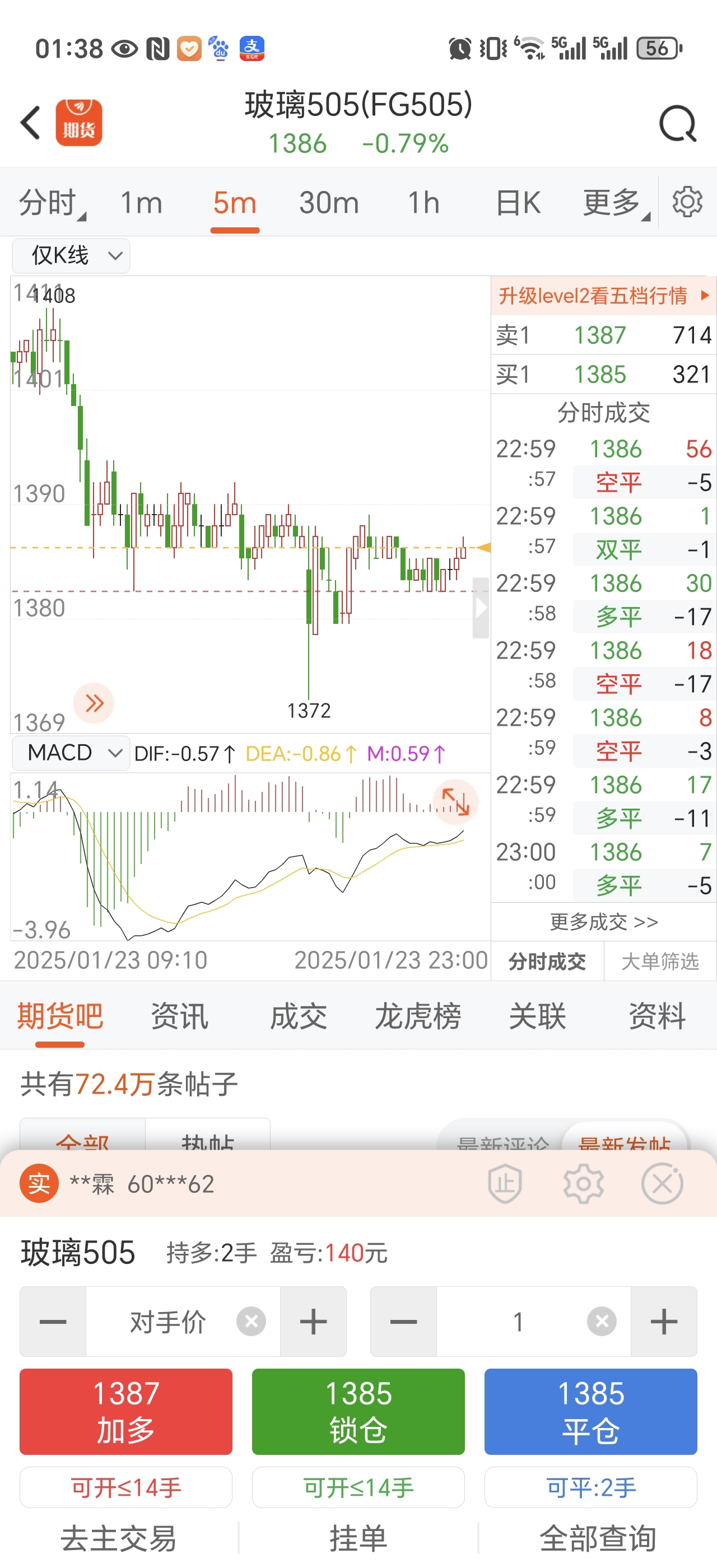This screenshot has height=1568, width=717.
Task: Open chart settings gear icon
Action: click(687, 202)
